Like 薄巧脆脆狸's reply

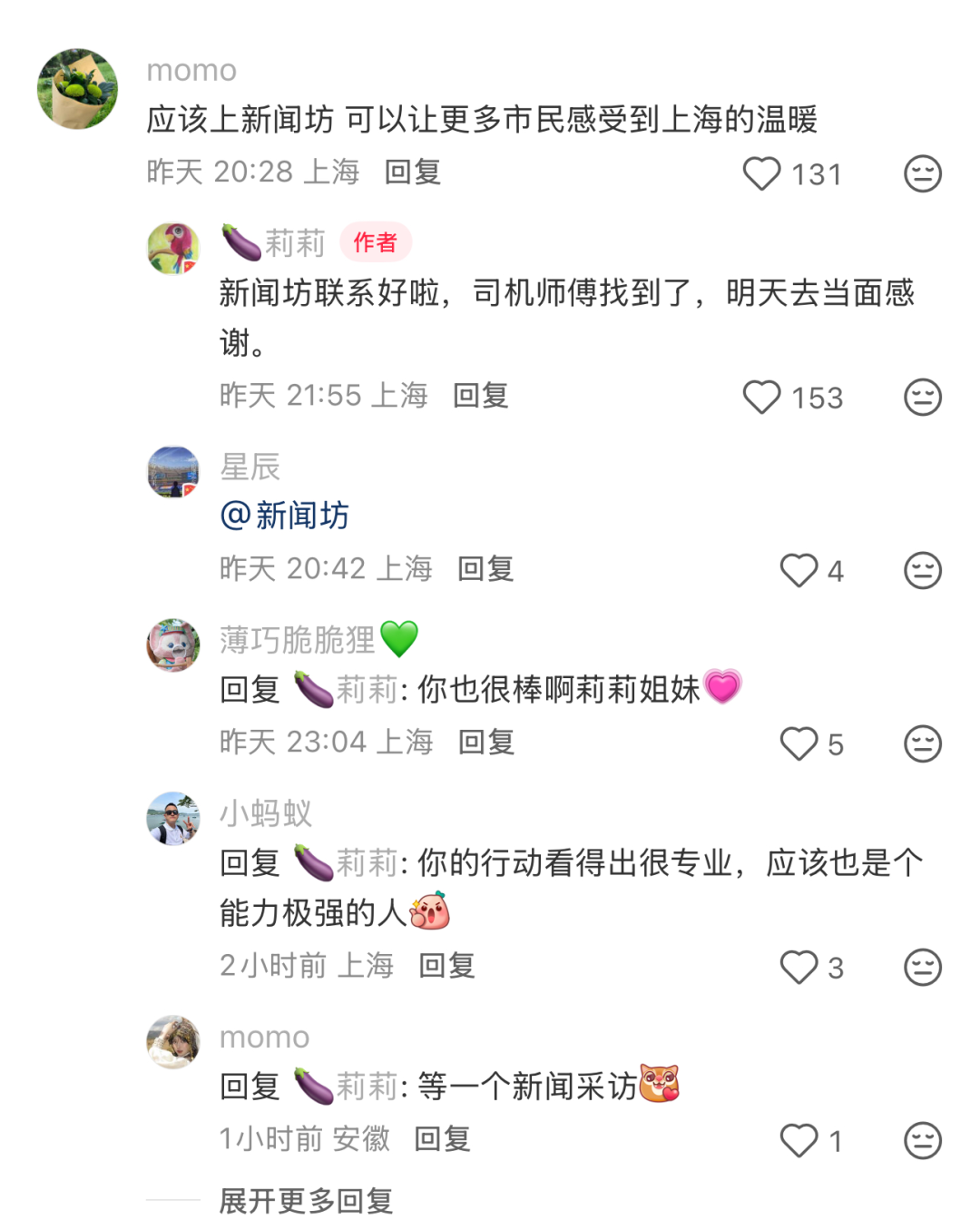(x=799, y=743)
